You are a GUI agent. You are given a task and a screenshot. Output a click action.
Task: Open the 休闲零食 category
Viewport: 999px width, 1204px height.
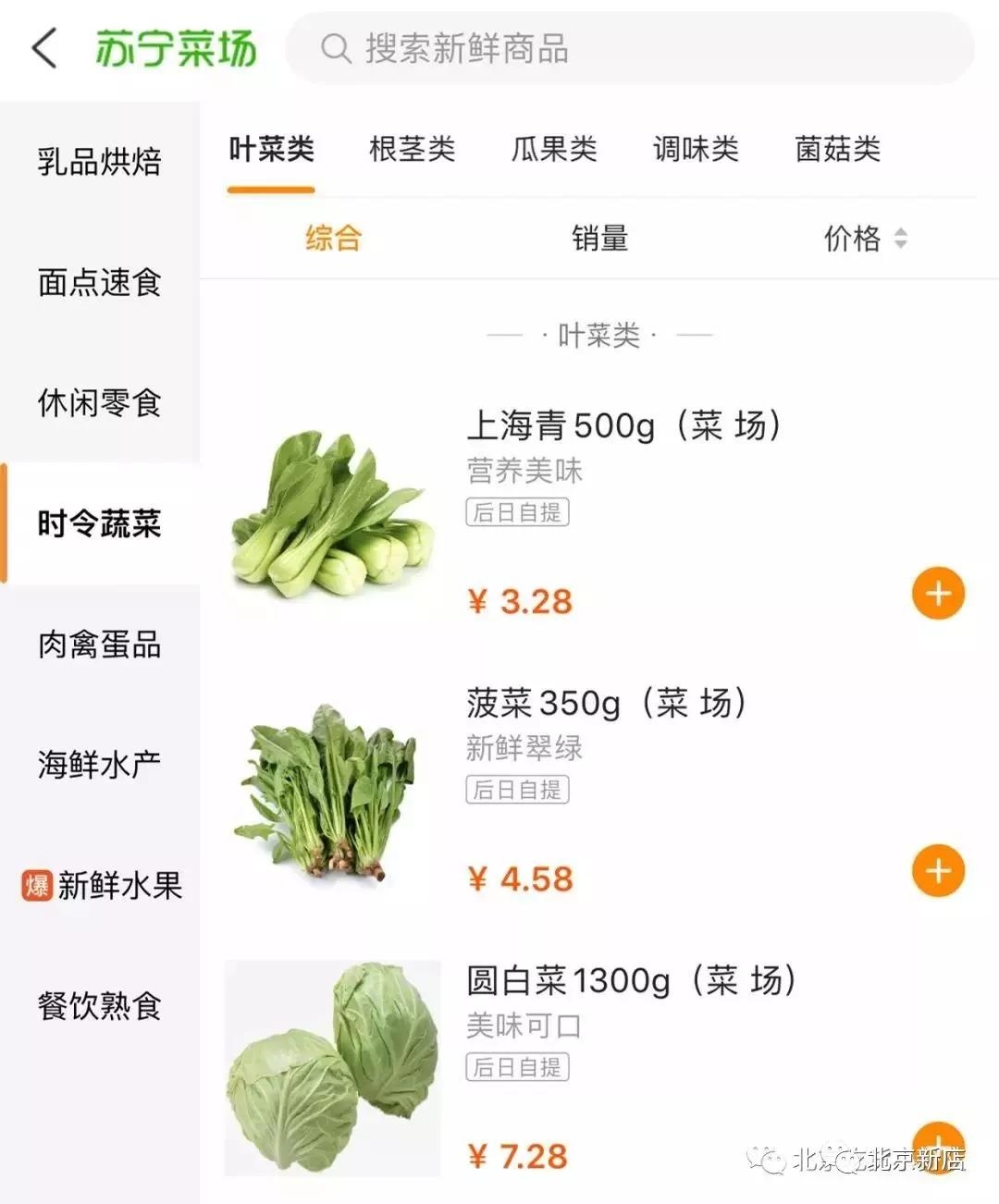click(99, 403)
